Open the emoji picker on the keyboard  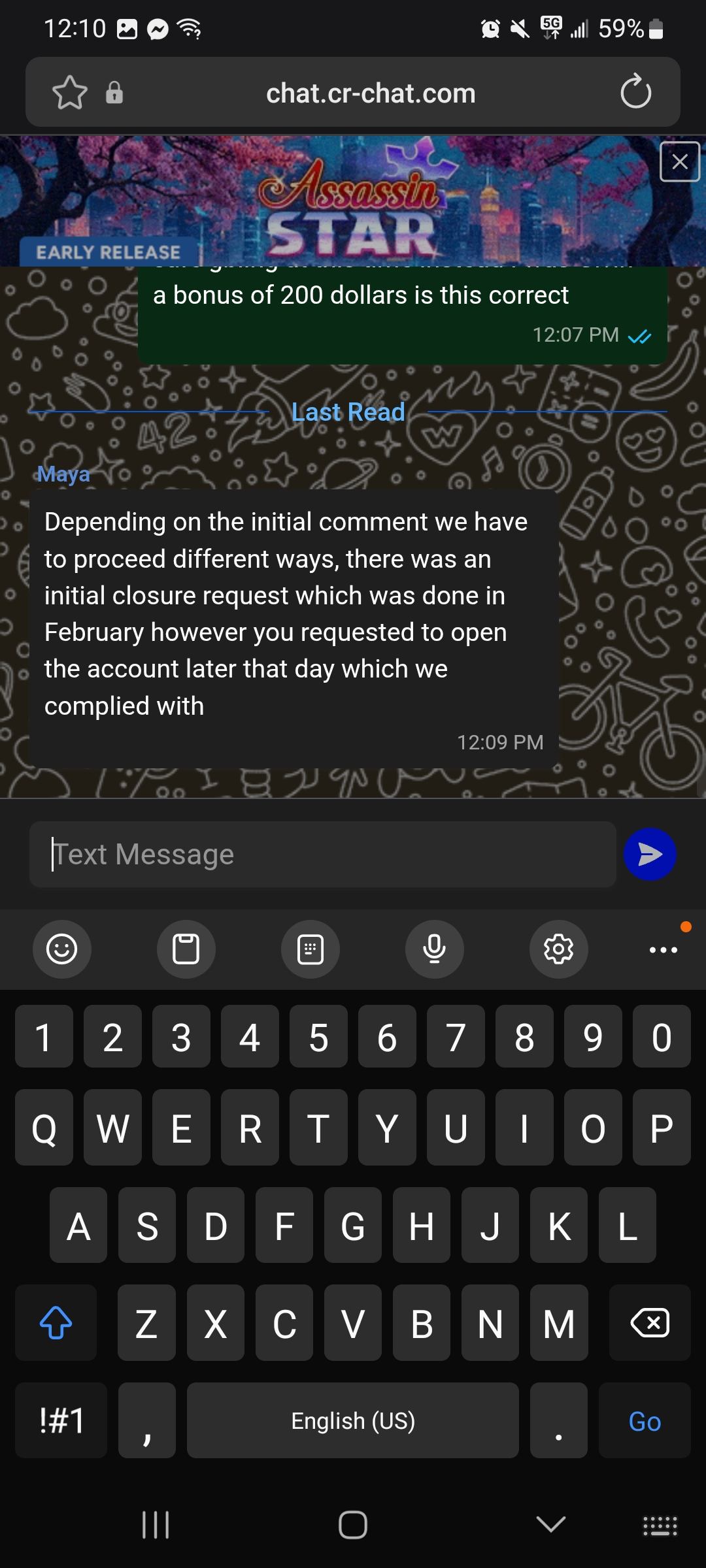tap(62, 949)
